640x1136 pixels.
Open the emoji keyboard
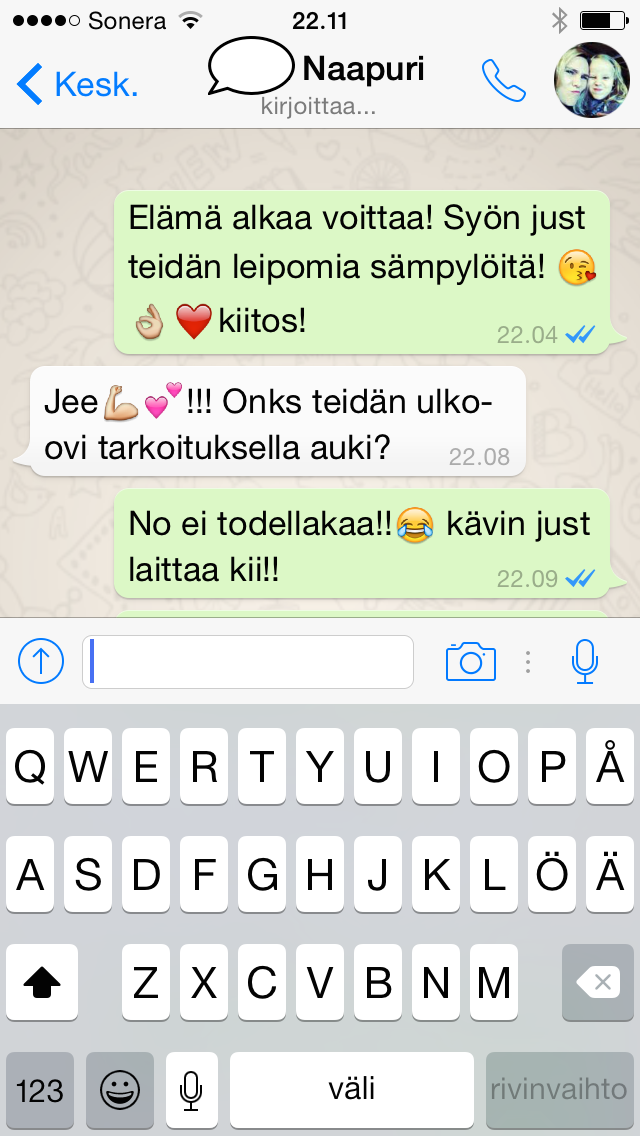[x=120, y=1089]
